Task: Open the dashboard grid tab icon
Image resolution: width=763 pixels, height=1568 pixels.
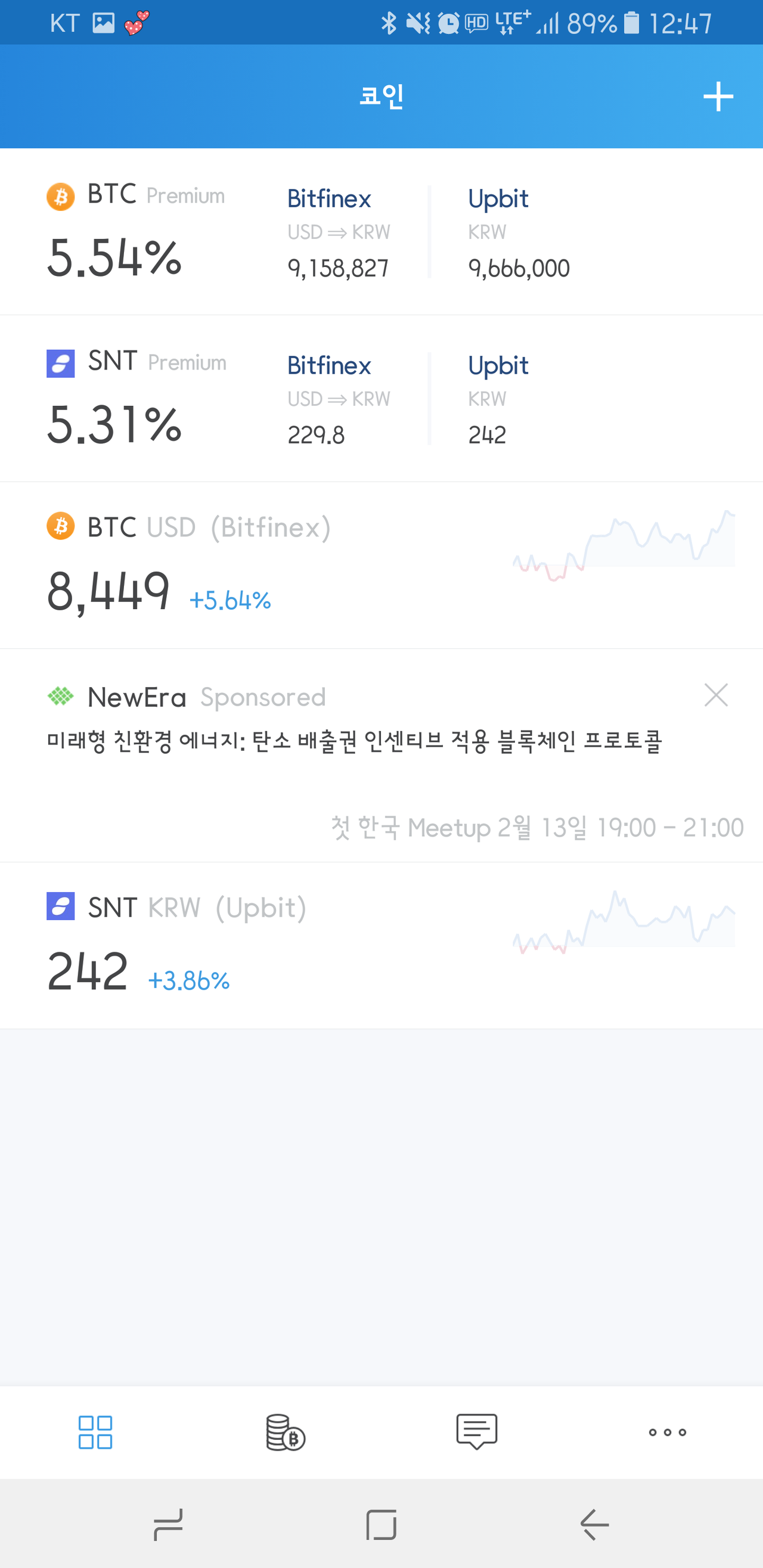Action: tap(95, 1433)
